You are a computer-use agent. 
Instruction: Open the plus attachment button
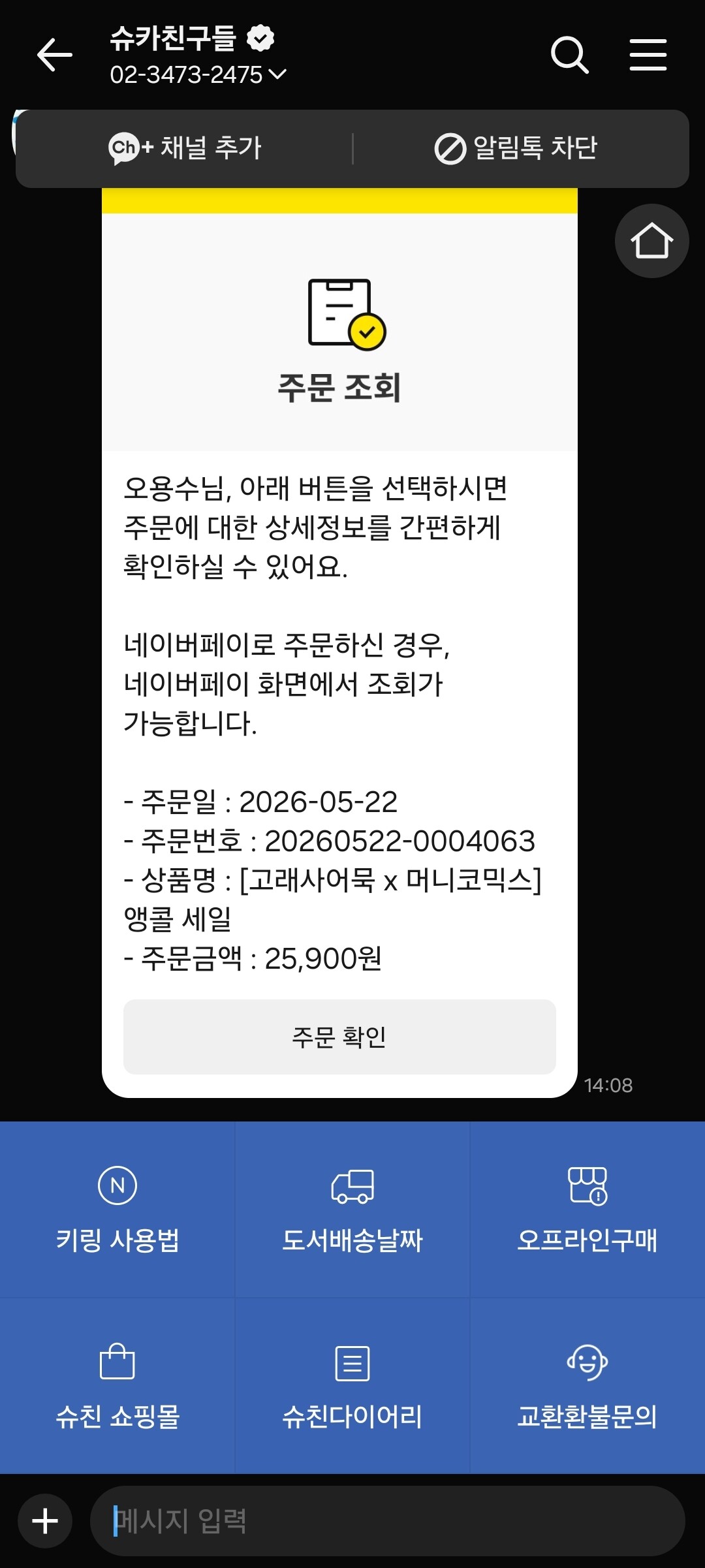[45, 1521]
